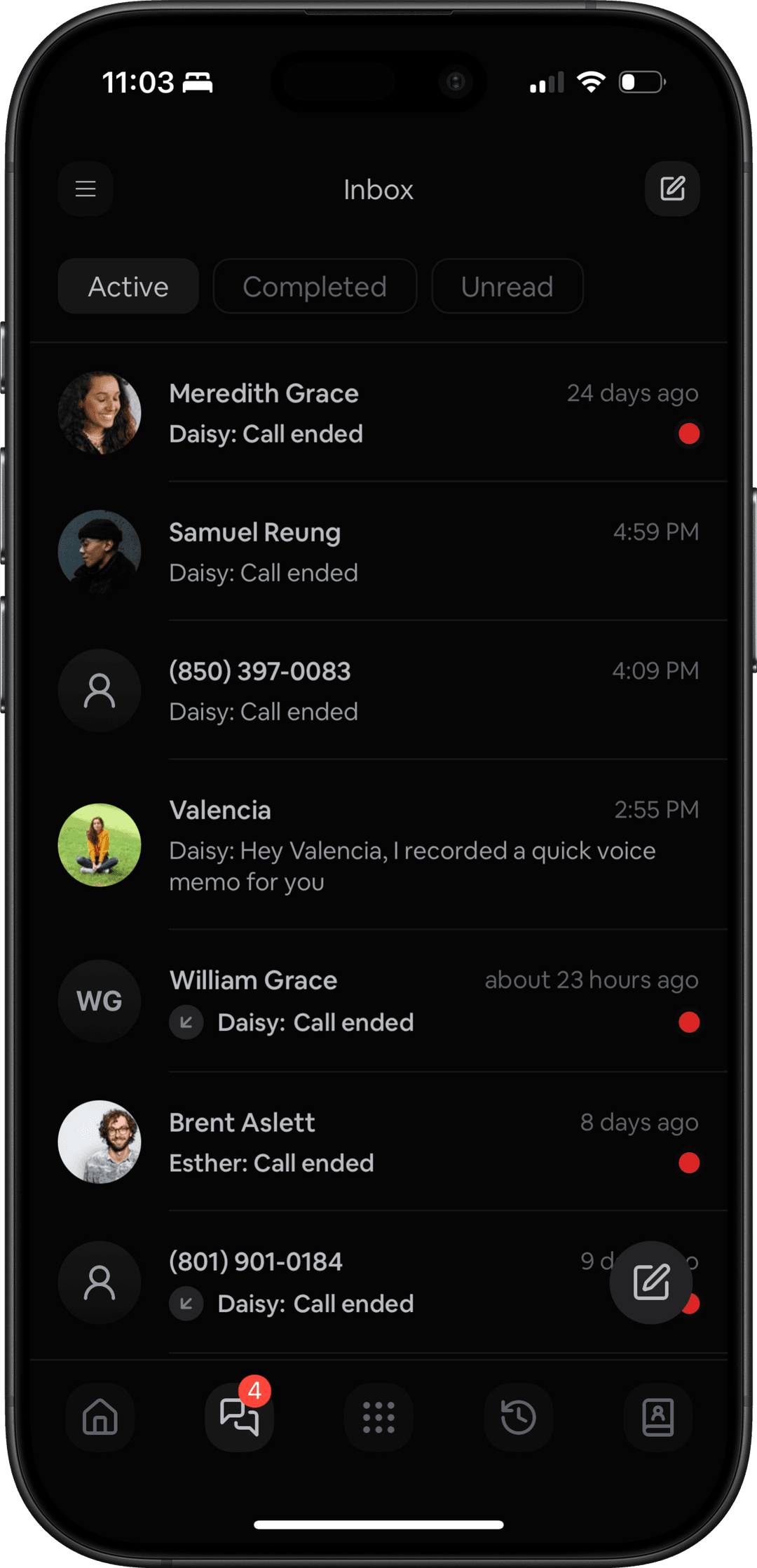Viewport: 757px width, 1568px height.
Task: Toggle the Unread conversations filter
Action: click(507, 286)
